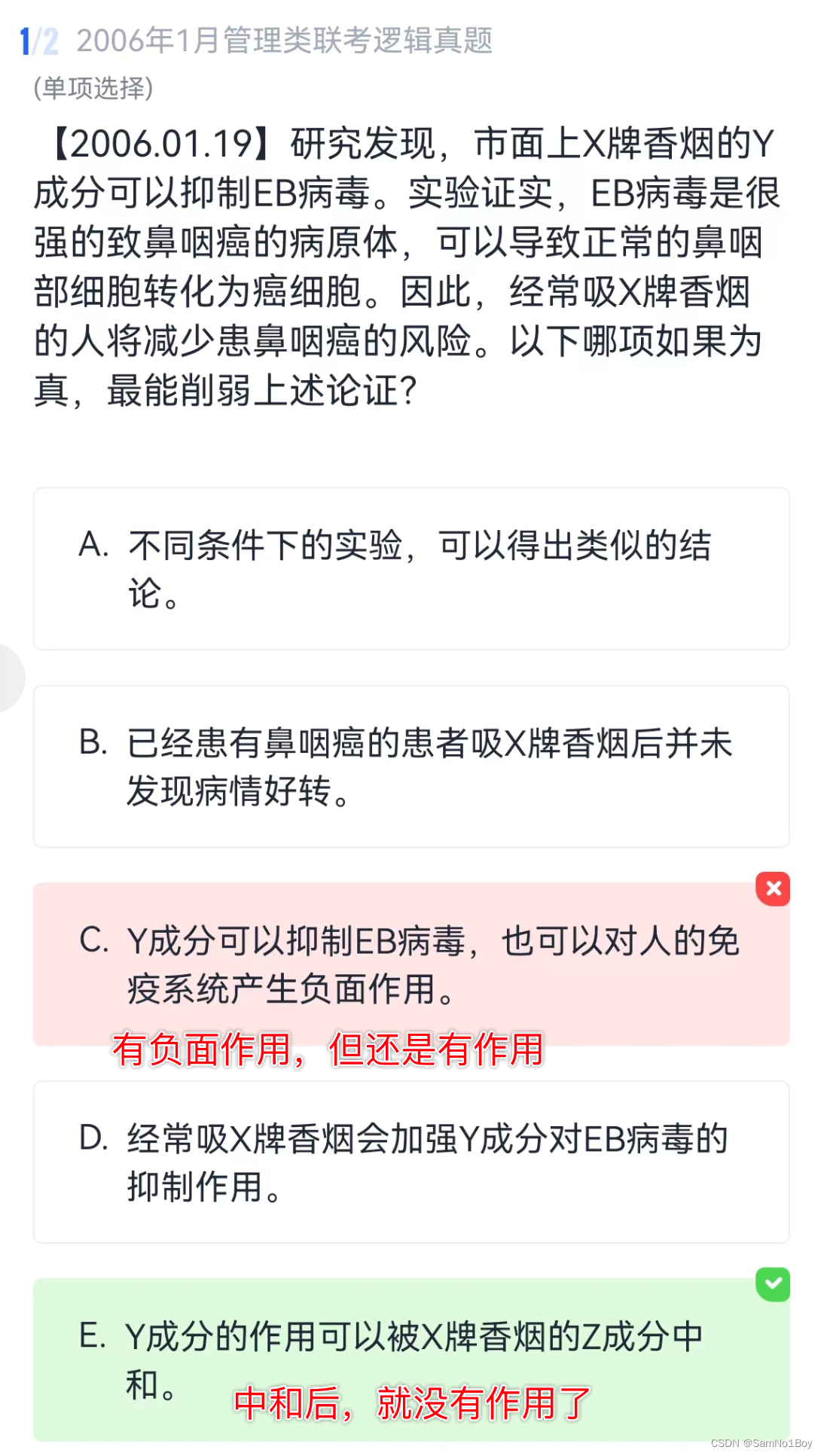
Task: Choose answer option C
Action: [412, 964]
